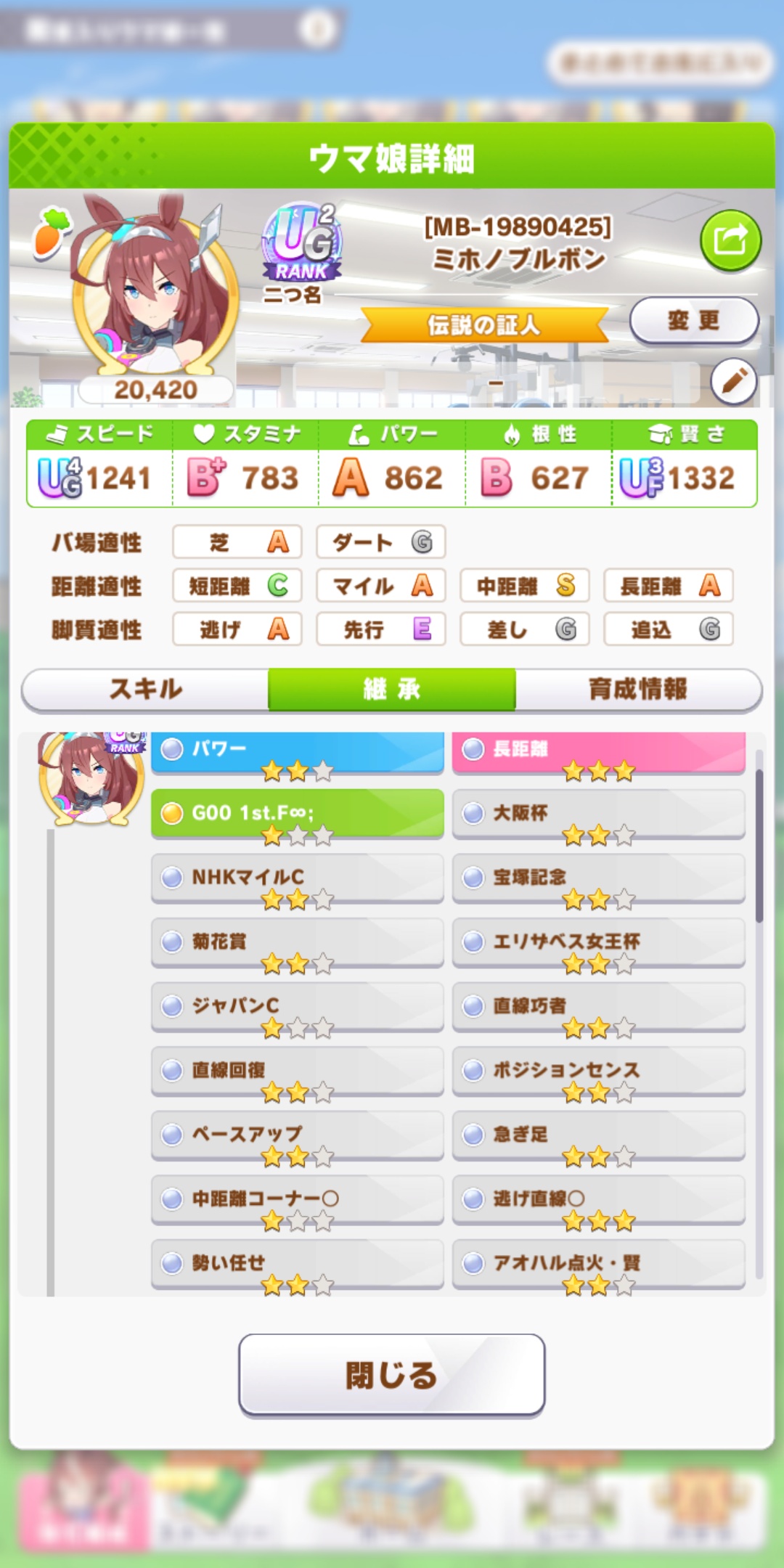
Task: View the NHKマイルC factor entry
Action: pos(298,878)
